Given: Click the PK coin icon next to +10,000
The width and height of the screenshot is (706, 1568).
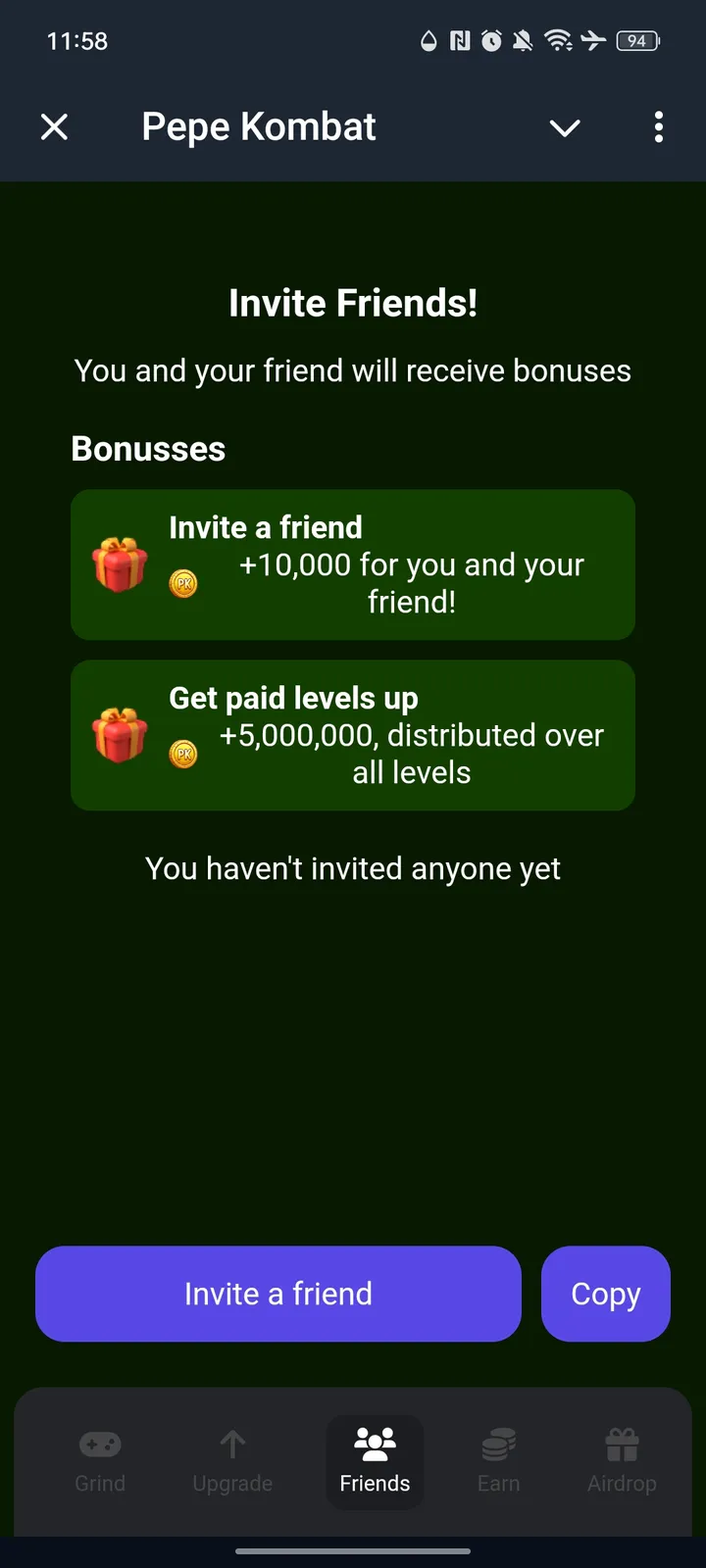Looking at the screenshot, I should 183,582.
